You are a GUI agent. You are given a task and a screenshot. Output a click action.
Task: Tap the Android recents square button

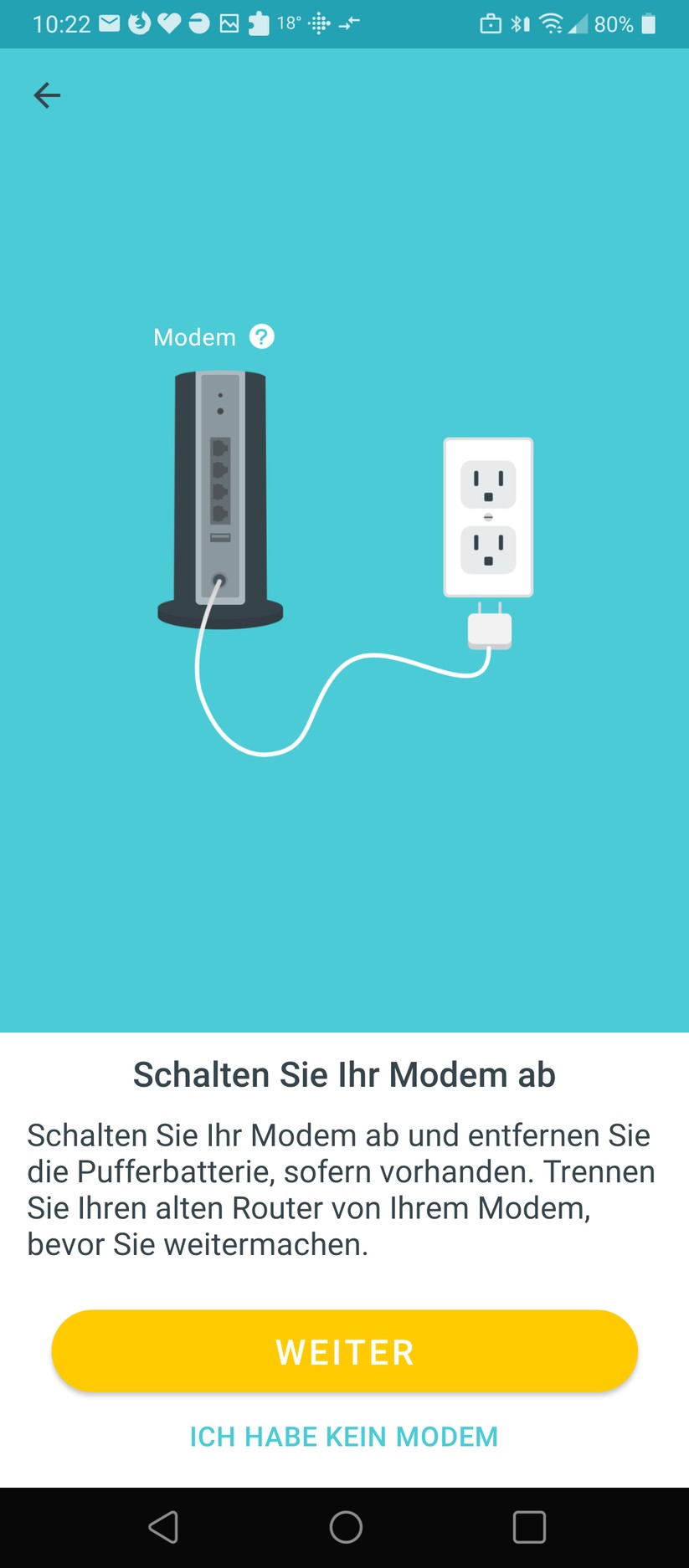(531, 1527)
